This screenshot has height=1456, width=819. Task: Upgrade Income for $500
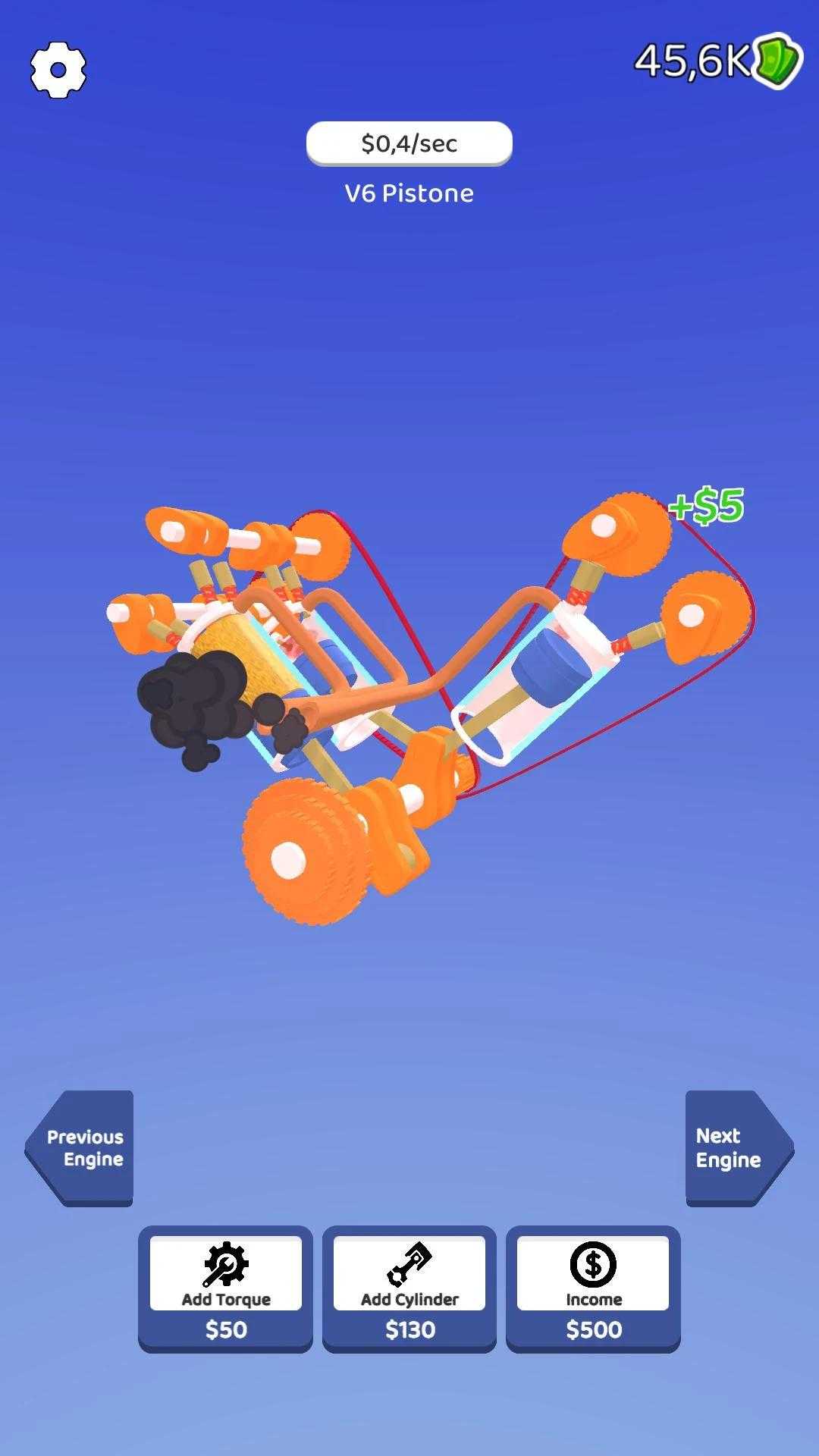pyautogui.click(x=593, y=1288)
